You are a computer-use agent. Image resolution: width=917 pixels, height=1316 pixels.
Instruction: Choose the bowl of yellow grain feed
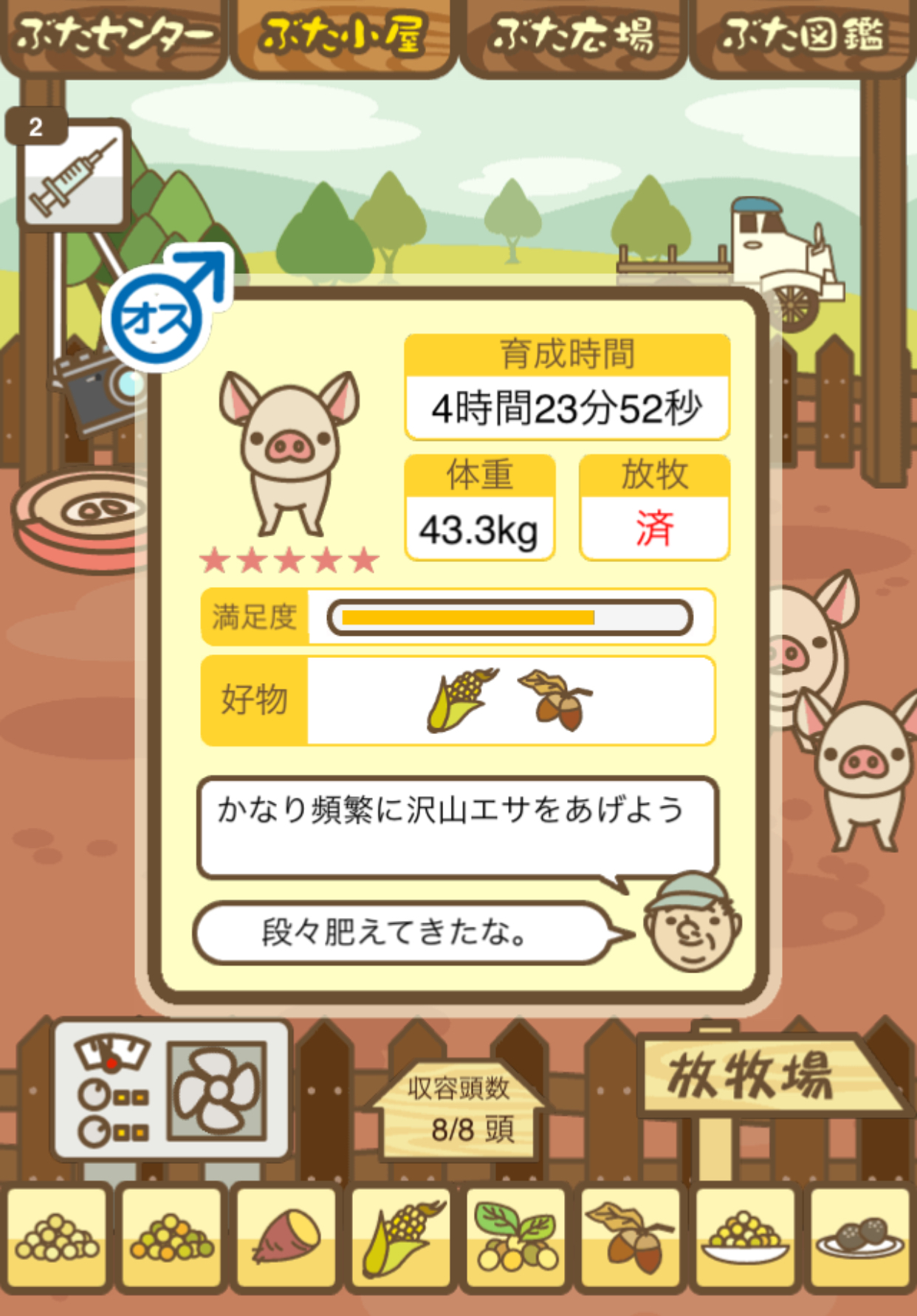[746, 1238]
